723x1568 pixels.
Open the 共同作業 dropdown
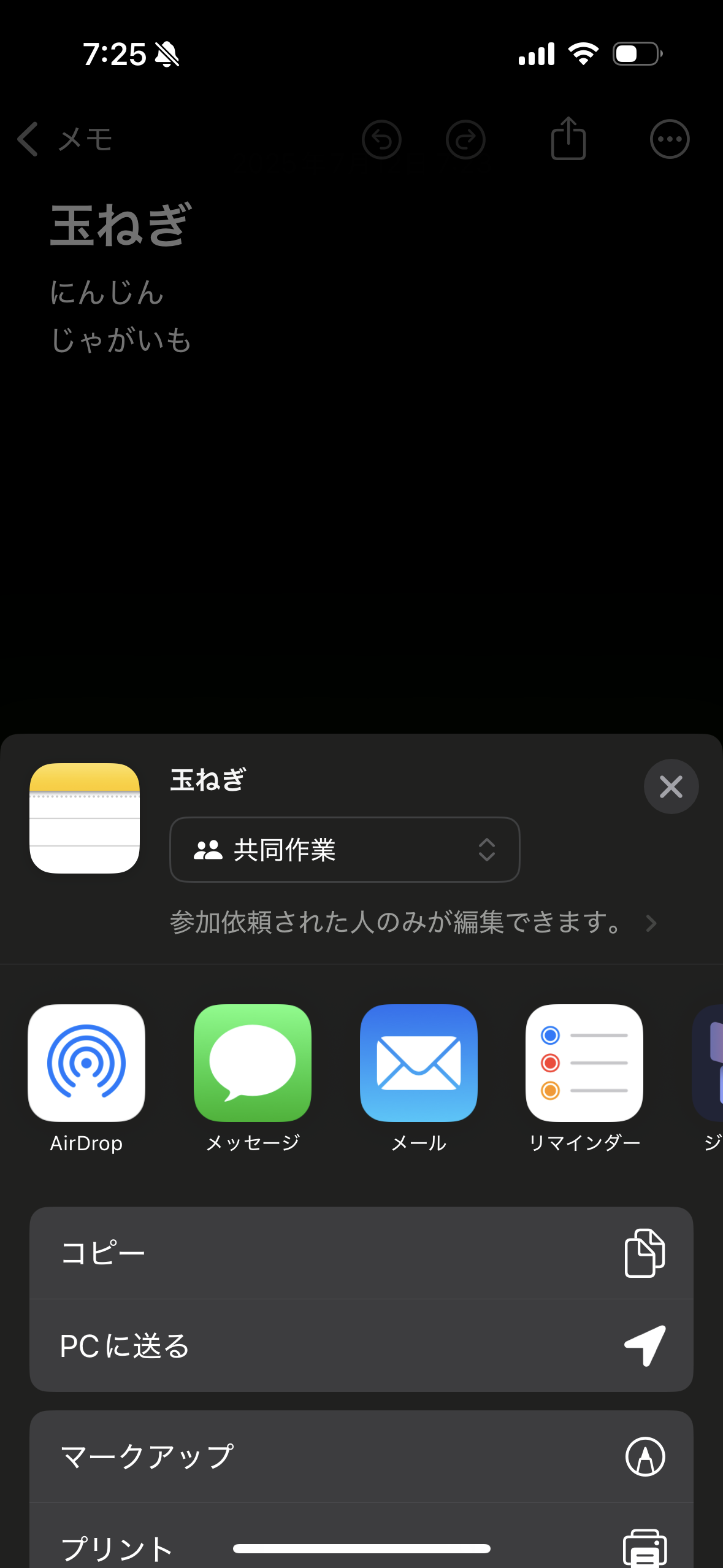[345, 850]
